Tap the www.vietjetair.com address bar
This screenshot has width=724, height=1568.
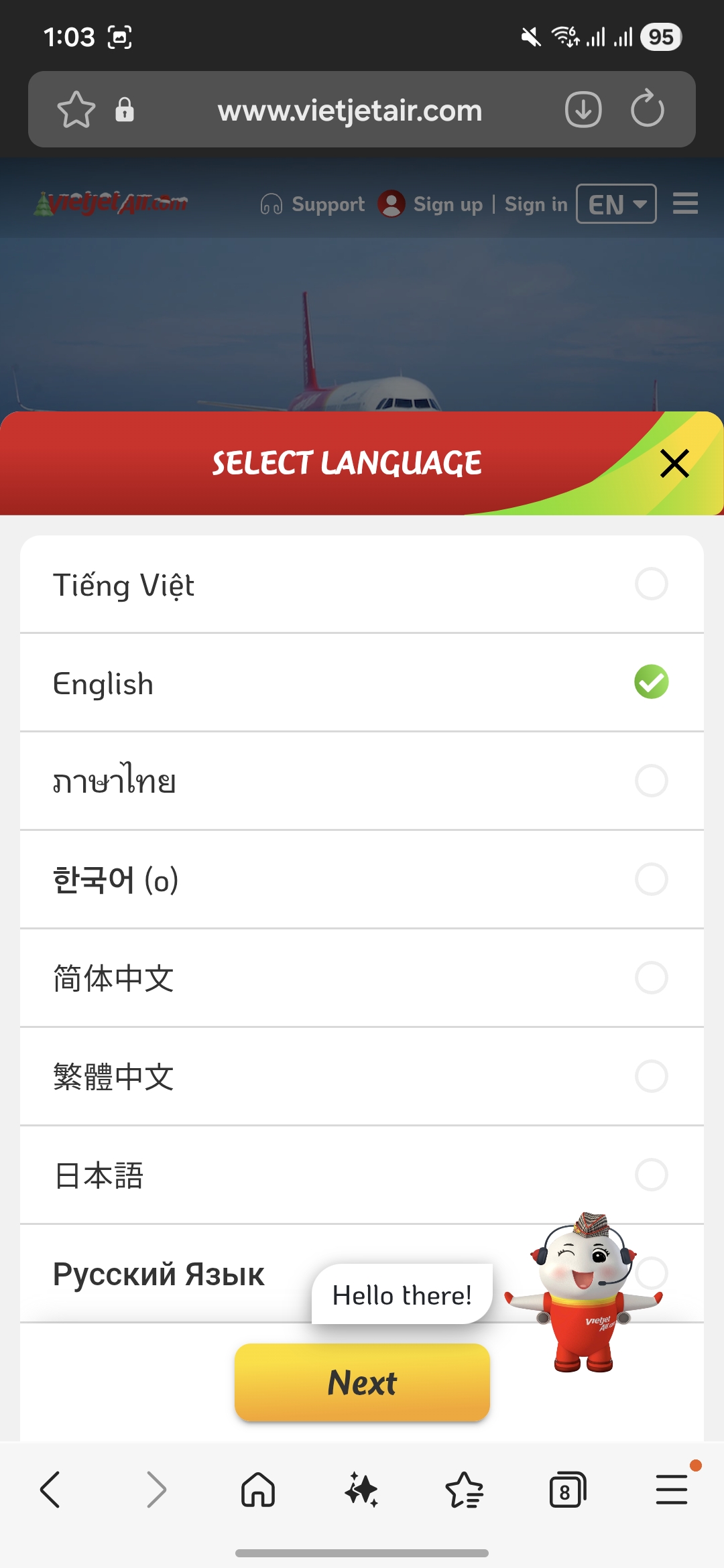click(350, 111)
